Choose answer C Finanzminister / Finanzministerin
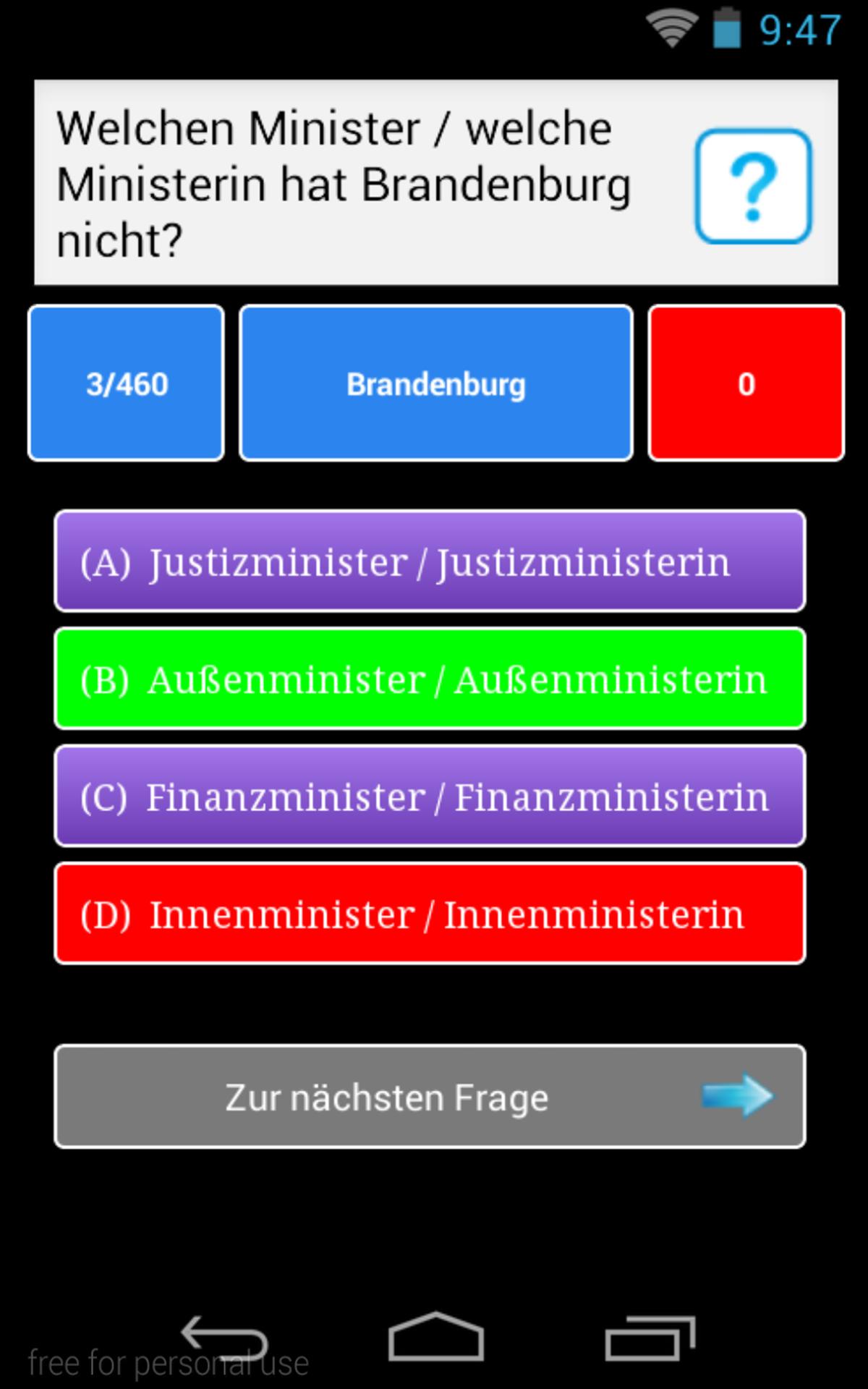The height and width of the screenshot is (1389, 868). [430, 797]
